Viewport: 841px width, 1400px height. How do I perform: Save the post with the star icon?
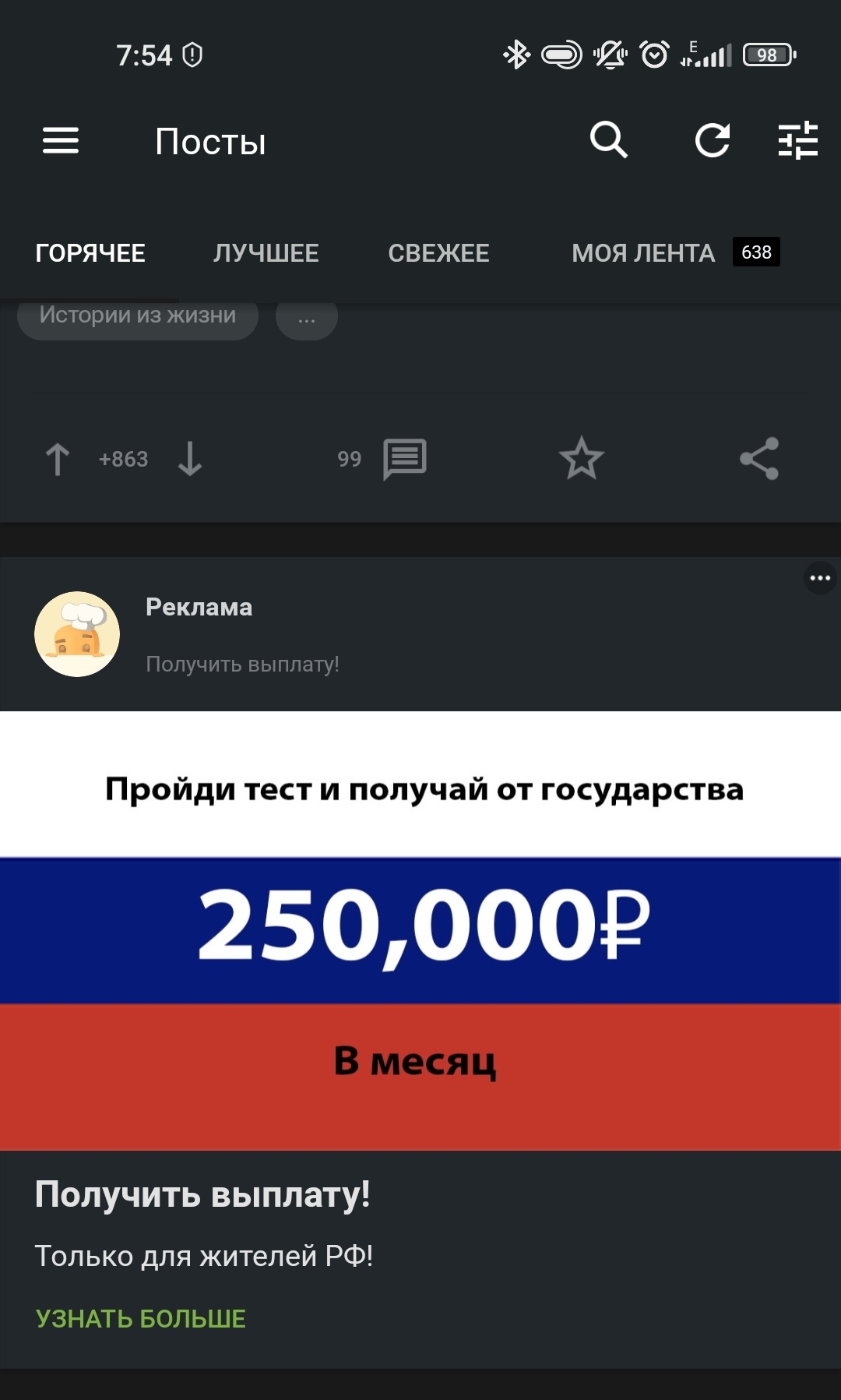point(581,458)
